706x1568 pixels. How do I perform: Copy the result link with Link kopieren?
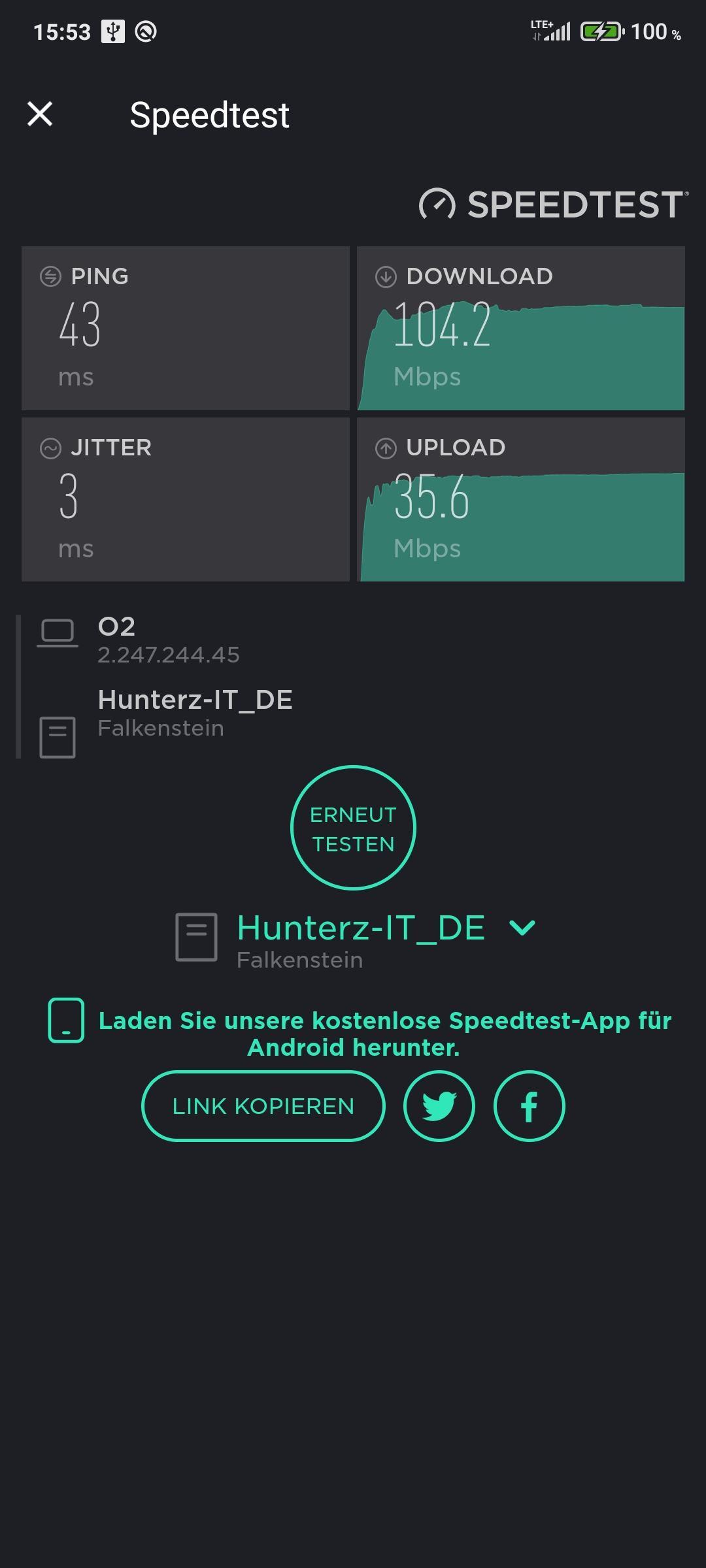[263, 1106]
